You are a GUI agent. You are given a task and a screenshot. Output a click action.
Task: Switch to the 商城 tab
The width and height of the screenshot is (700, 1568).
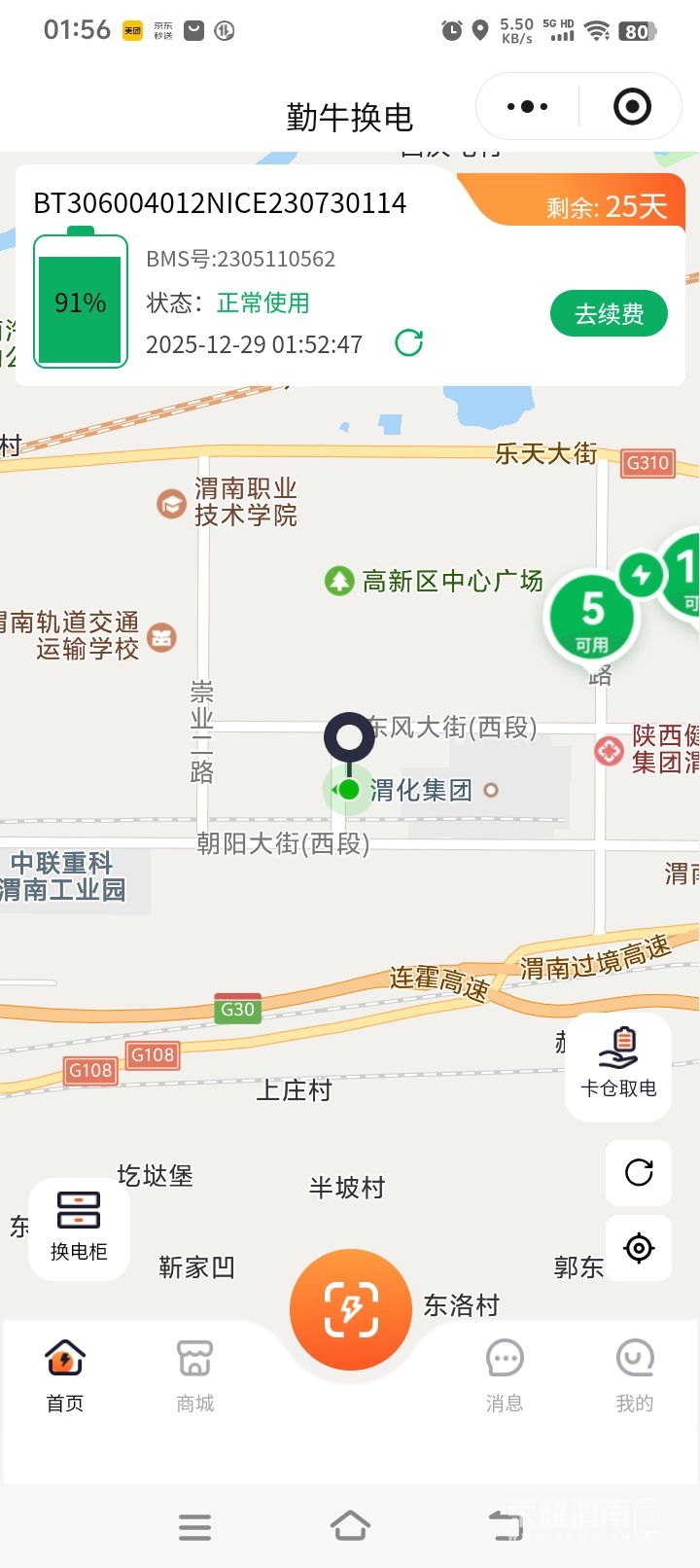(195, 1374)
